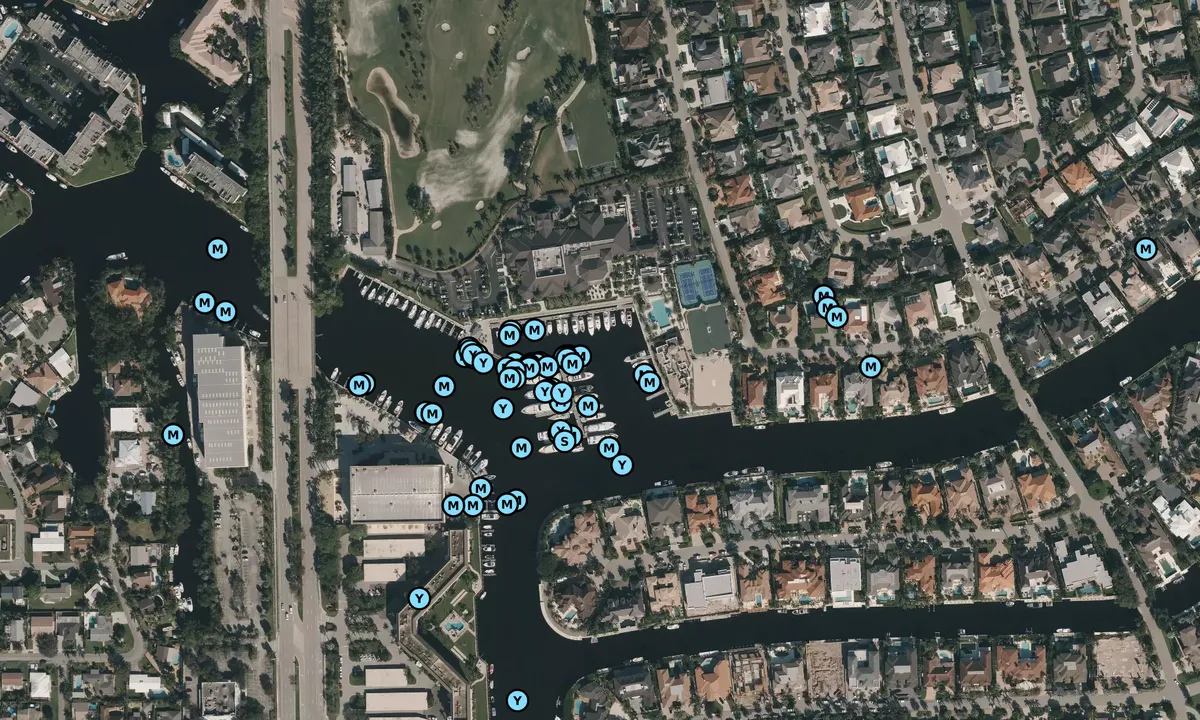Image resolution: width=1200 pixels, height=720 pixels.
Task: Tap the M marker on the waterfront house row
Action: 871,367
